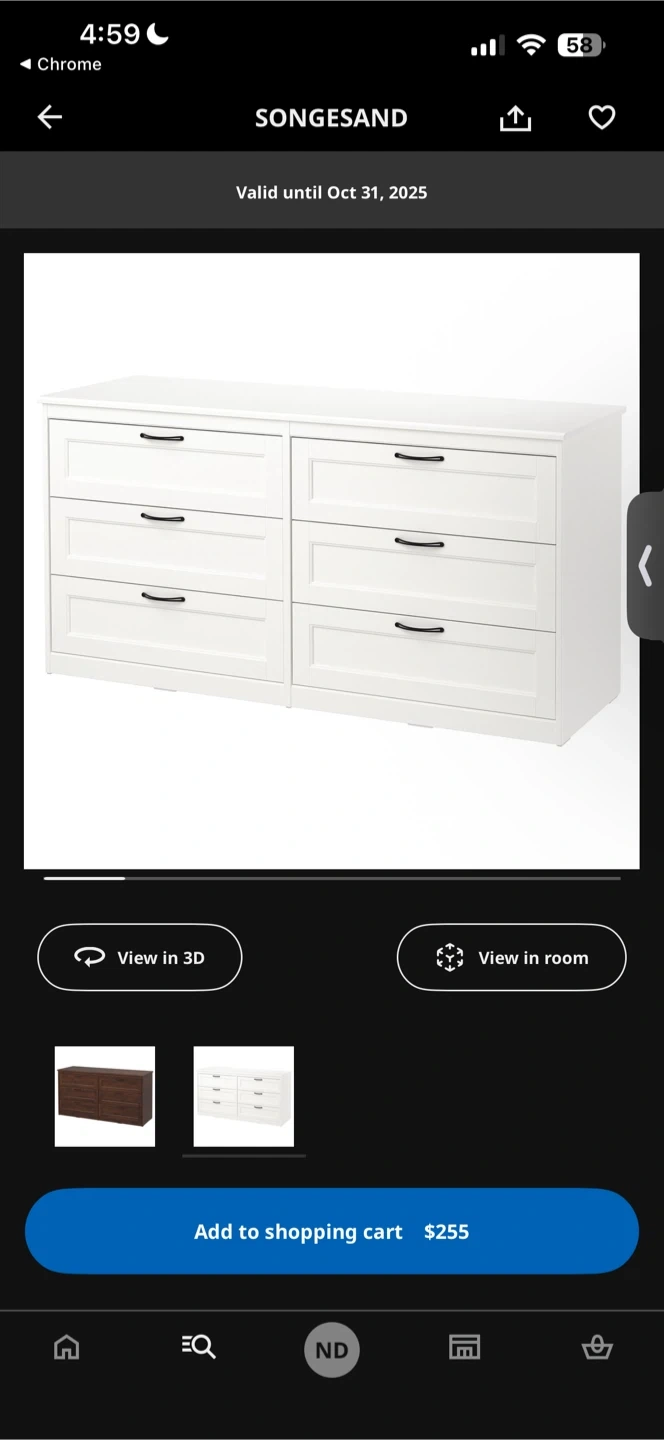Open the View in 3D viewer
The height and width of the screenshot is (1440, 664).
[x=140, y=957]
